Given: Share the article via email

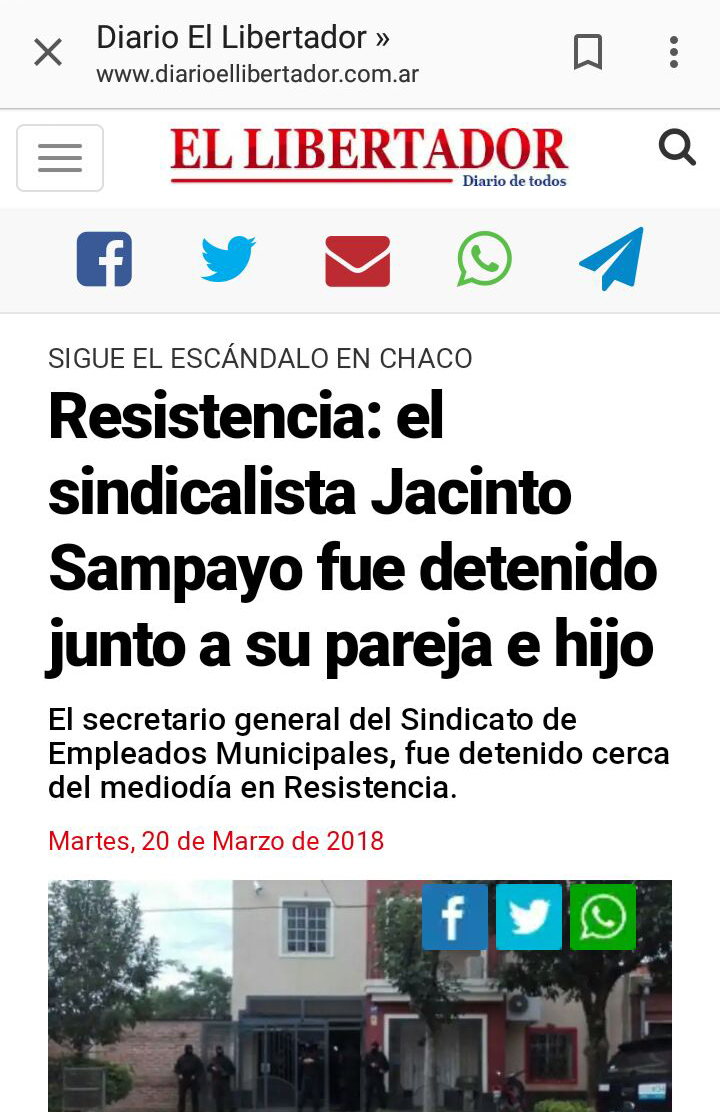Looking at the screenshot, I should tap(357, 261).
